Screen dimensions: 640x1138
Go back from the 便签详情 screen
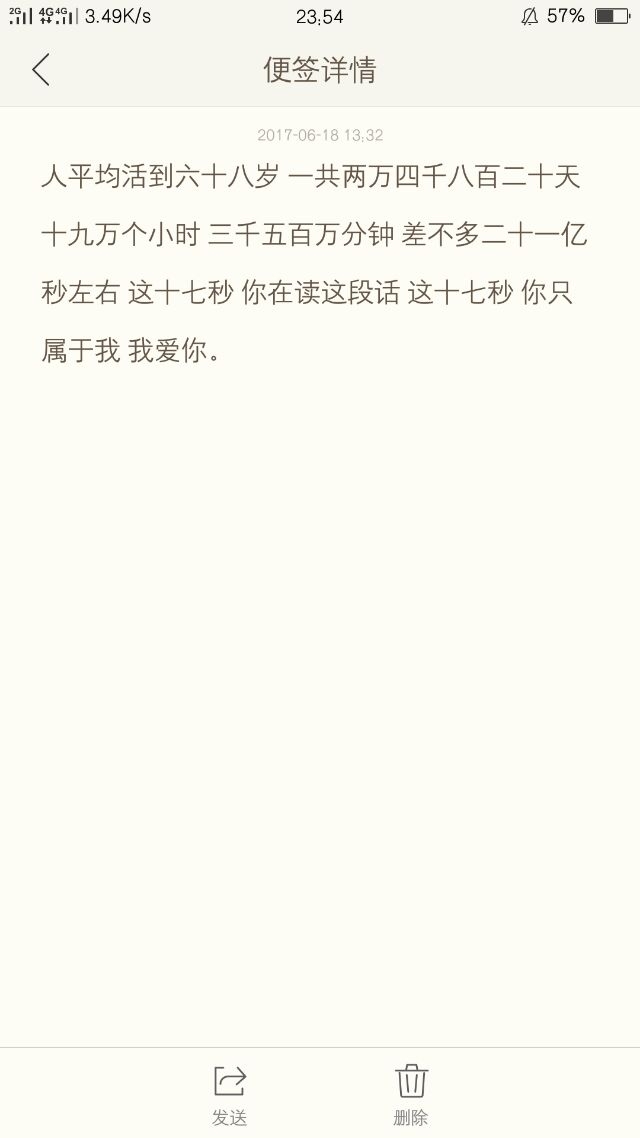tap(41, 70)
